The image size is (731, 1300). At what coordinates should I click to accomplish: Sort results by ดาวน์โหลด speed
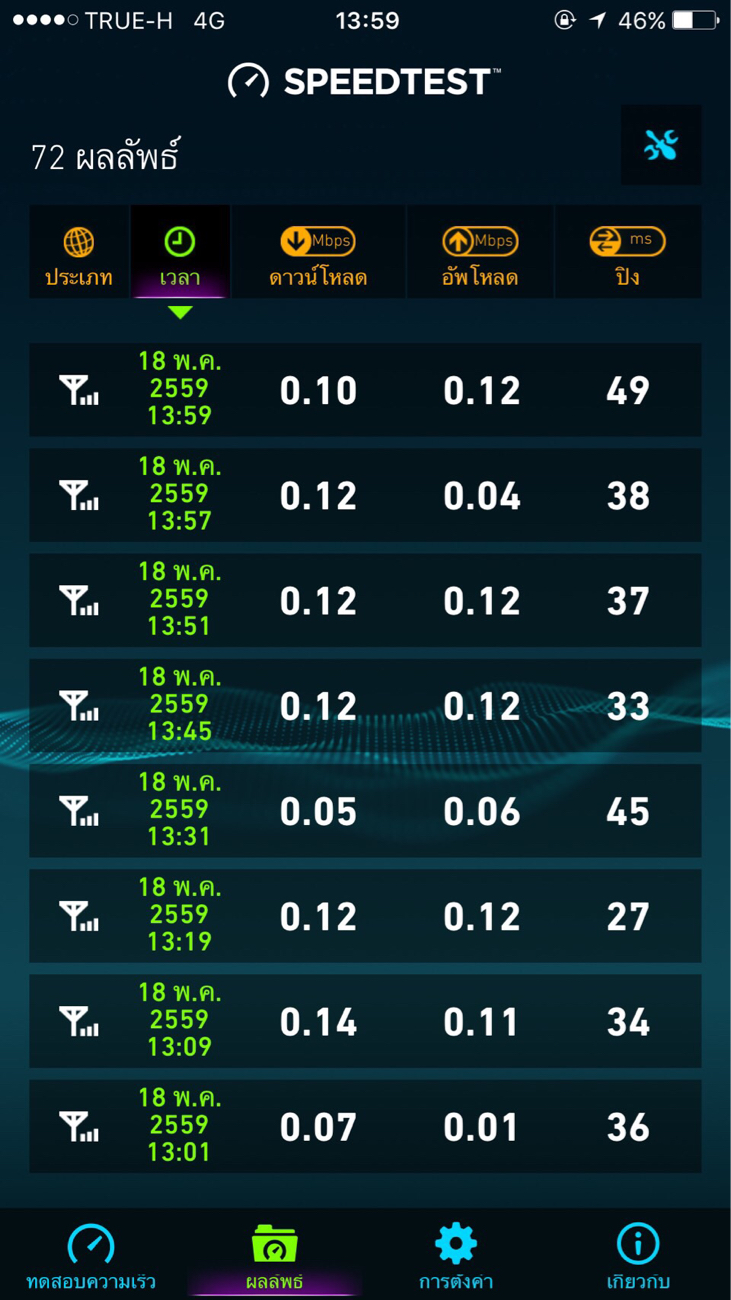coord(318,252)
